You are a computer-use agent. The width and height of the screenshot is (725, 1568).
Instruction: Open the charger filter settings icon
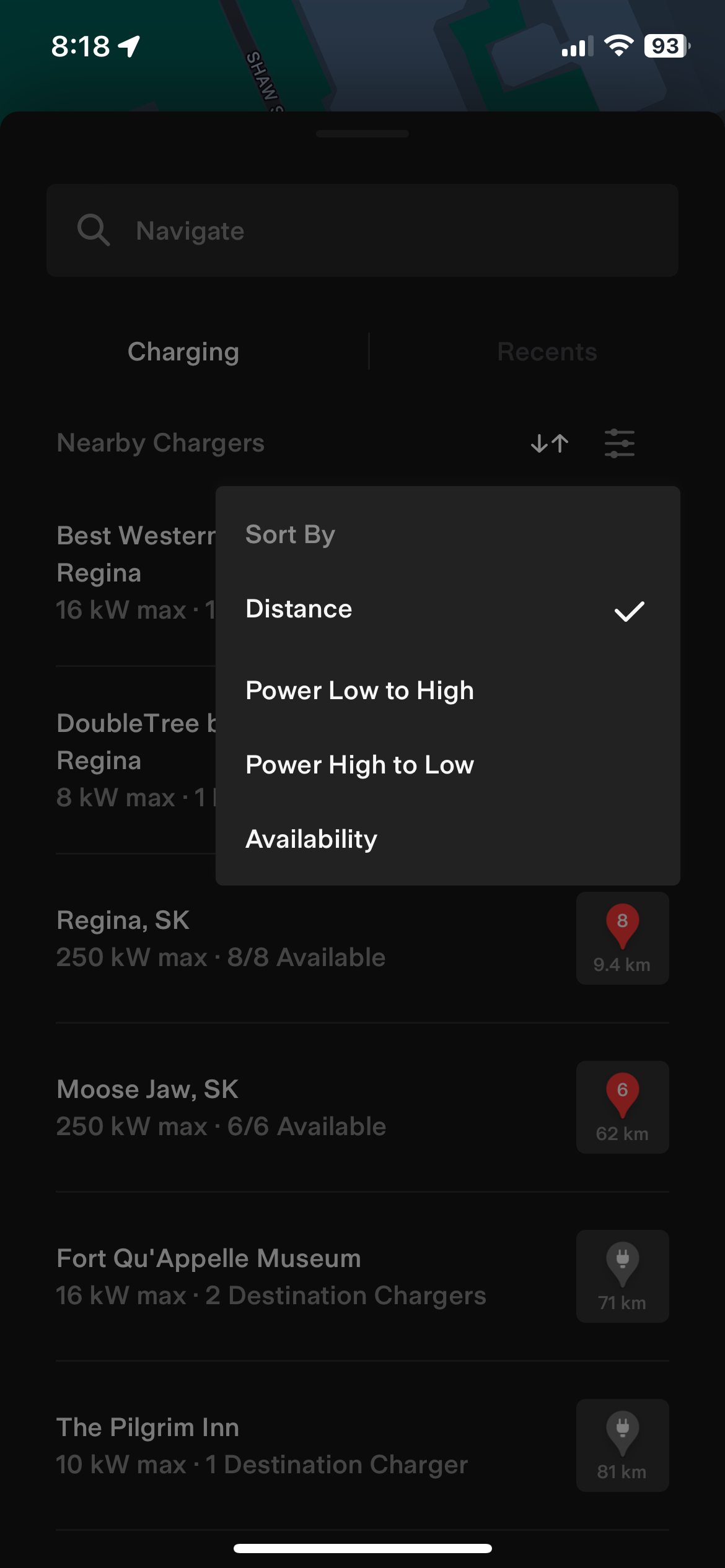click(x=619, y=443)
